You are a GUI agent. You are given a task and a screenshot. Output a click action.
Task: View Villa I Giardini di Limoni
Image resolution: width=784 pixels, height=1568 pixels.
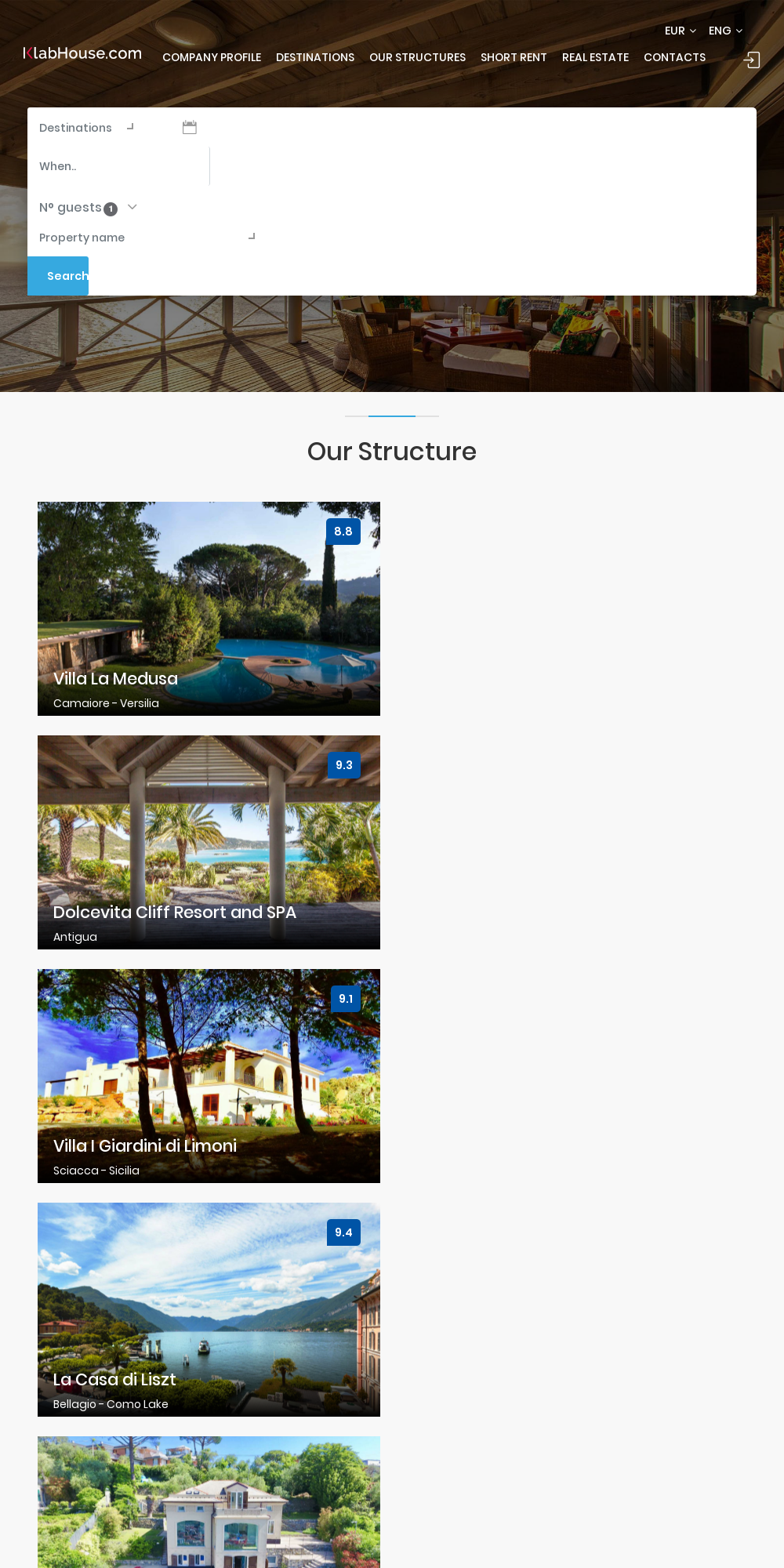tap(209, 1076)
